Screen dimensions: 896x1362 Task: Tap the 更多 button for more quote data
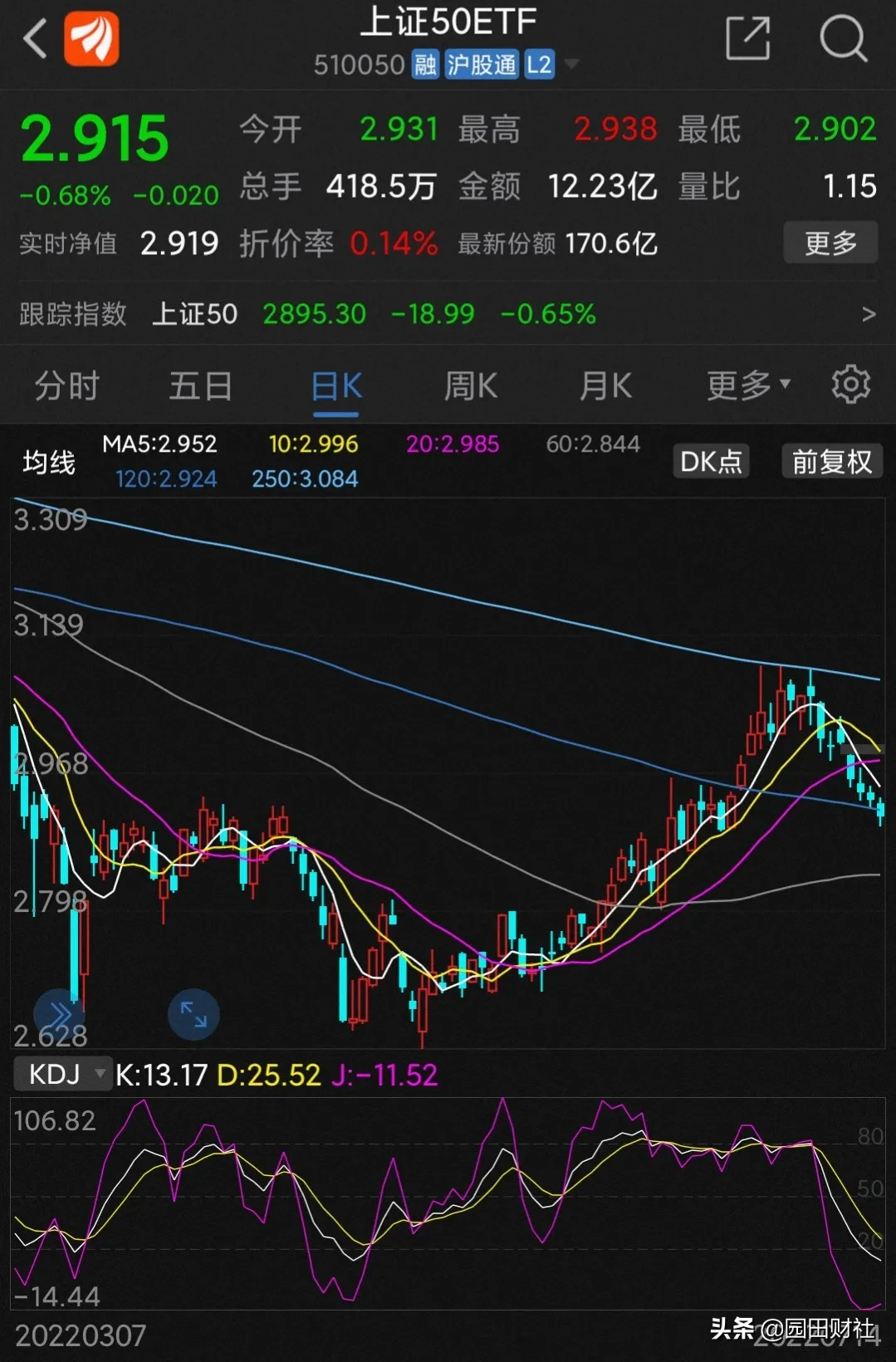point(830,243)
